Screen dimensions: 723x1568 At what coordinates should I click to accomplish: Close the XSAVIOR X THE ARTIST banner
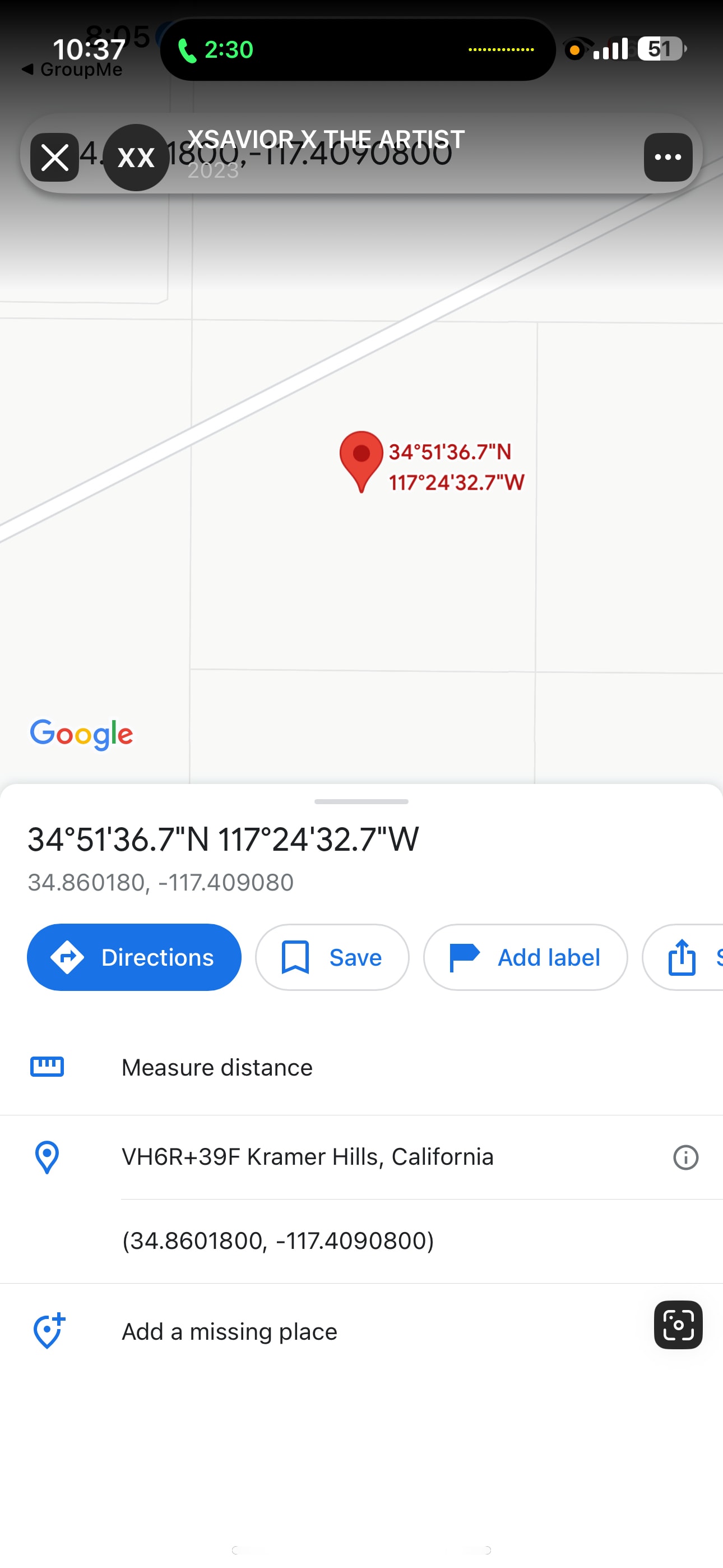(54, 158)
